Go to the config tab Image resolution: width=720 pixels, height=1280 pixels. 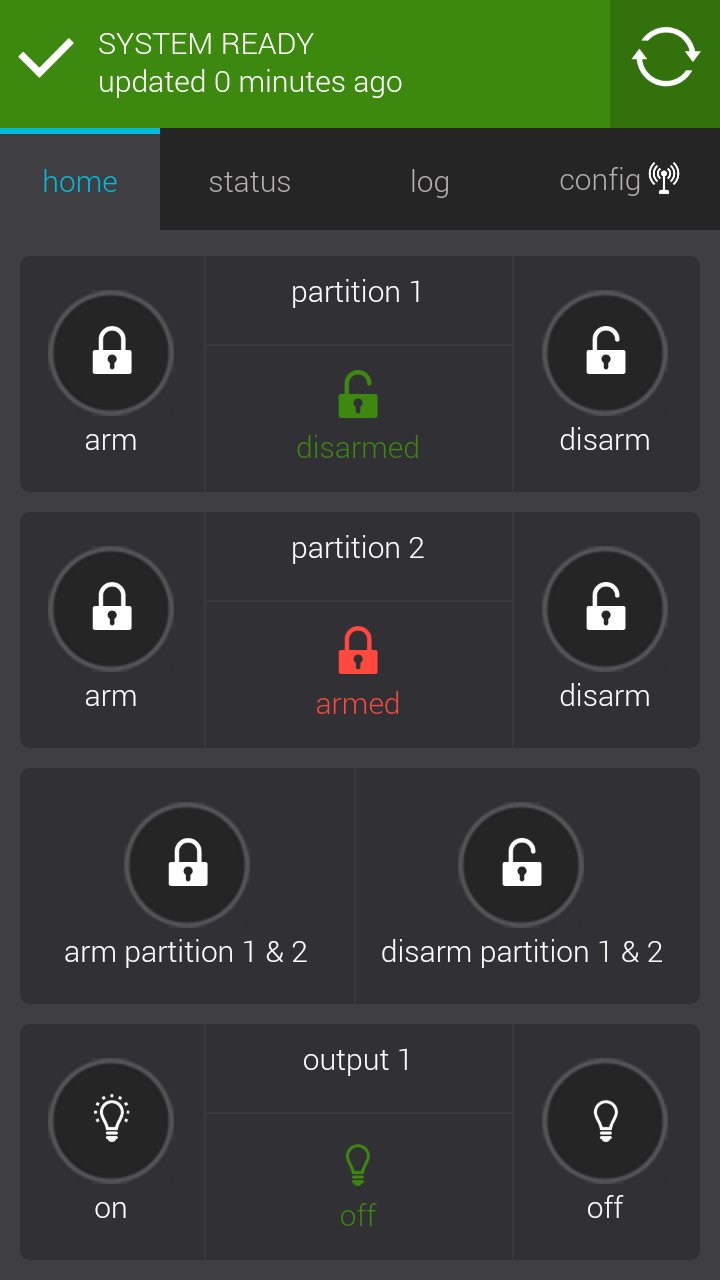[x=599, y=181]
